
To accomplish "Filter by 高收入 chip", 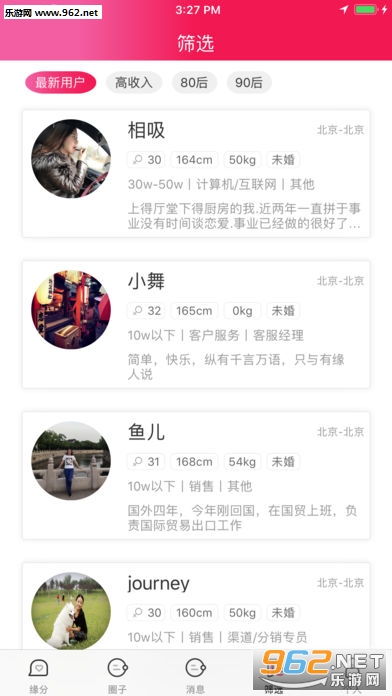I will coord(134,83).
